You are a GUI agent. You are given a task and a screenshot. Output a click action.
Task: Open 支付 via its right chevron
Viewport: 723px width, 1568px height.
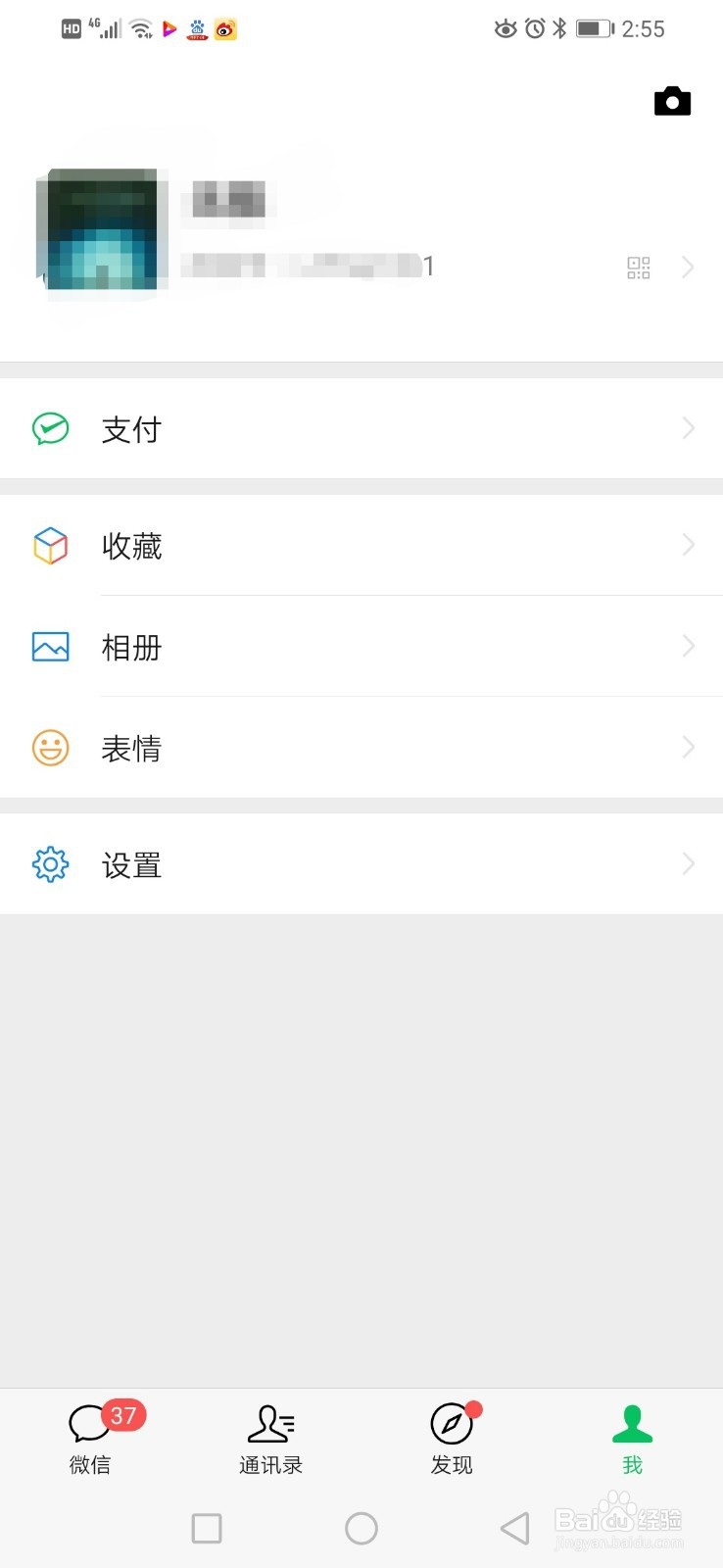click(689, 428)
